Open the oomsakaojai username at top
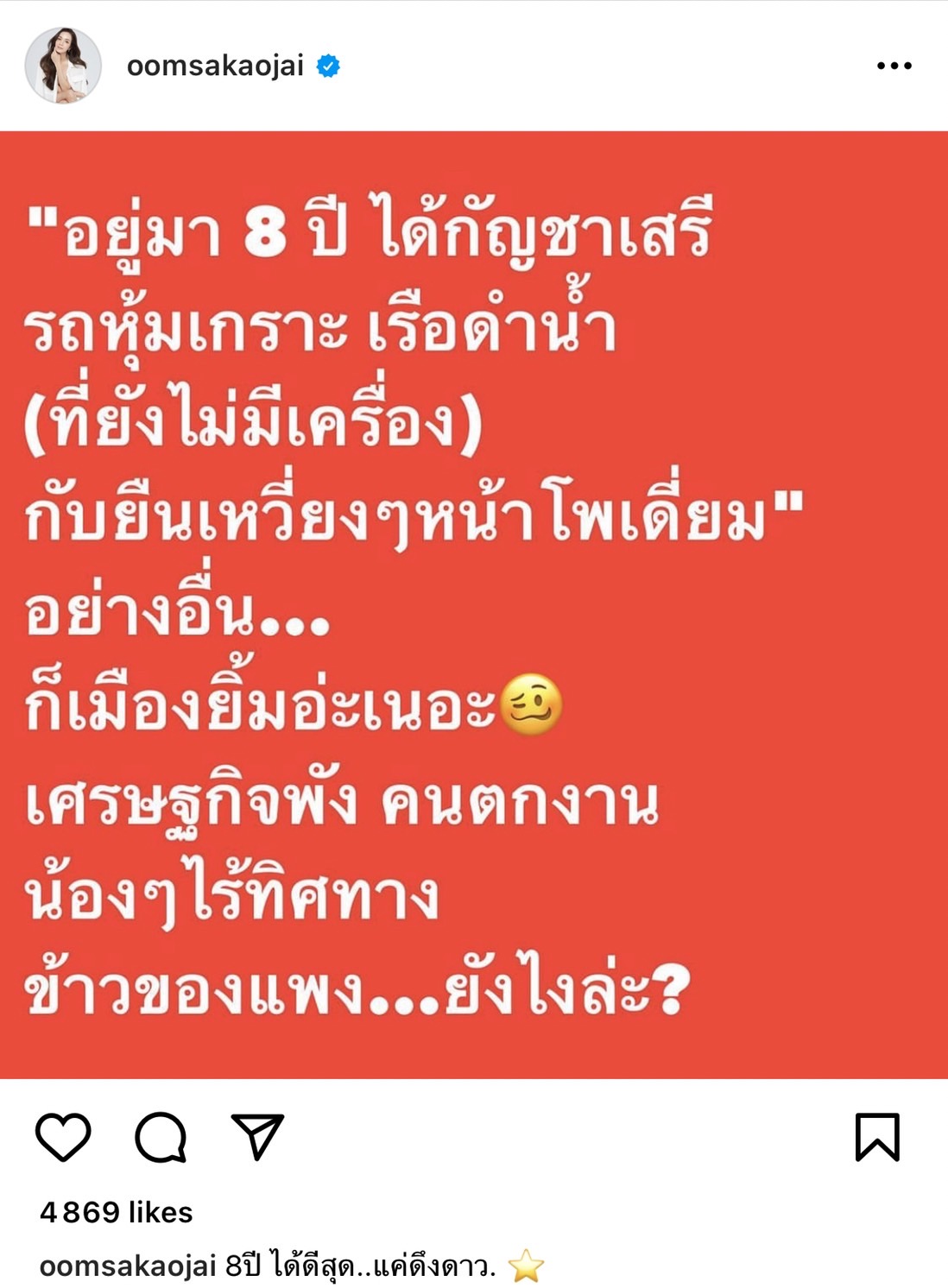The width and height of the screenshot is (948, 1288). coord(215,66)
